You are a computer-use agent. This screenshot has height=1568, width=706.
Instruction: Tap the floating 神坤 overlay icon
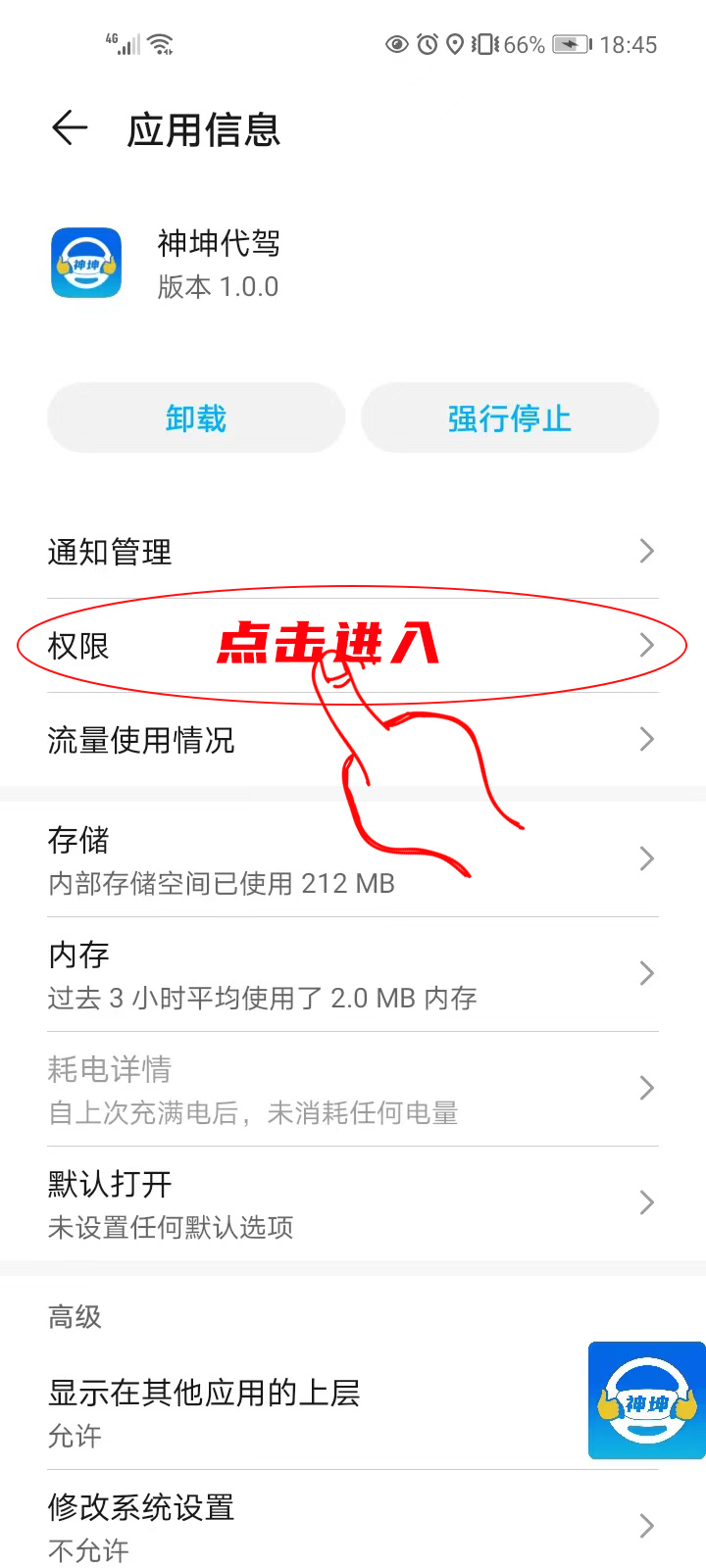click(x=647, y=1400)
